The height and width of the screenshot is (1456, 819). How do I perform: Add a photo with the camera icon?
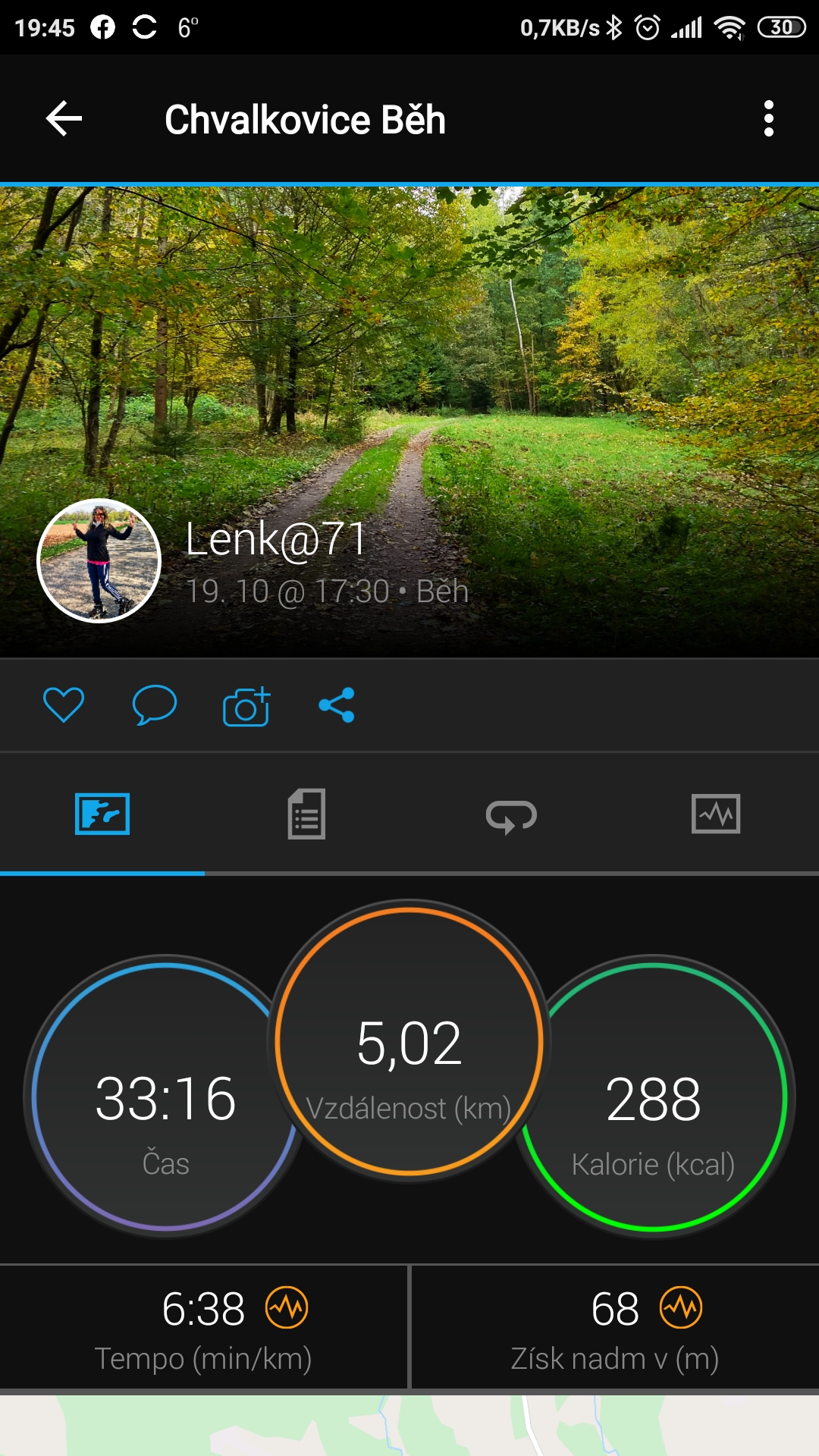246,706
